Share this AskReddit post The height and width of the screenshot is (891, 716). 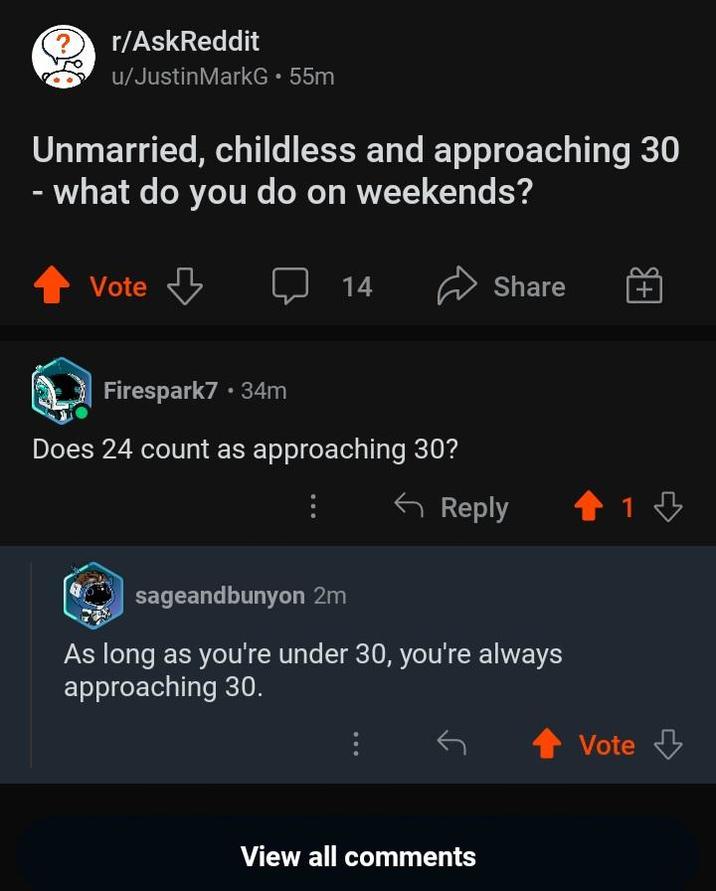click(x=502, y=287)
